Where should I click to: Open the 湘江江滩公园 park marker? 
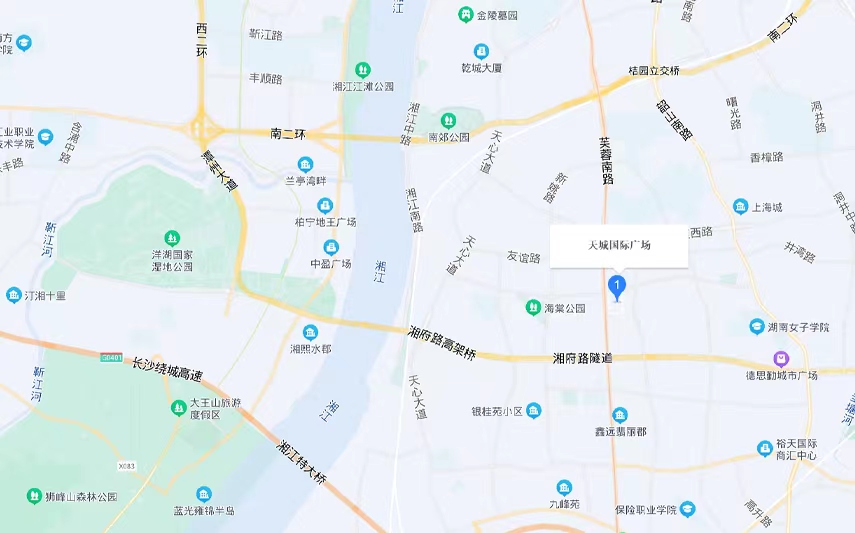coord(363,70)
